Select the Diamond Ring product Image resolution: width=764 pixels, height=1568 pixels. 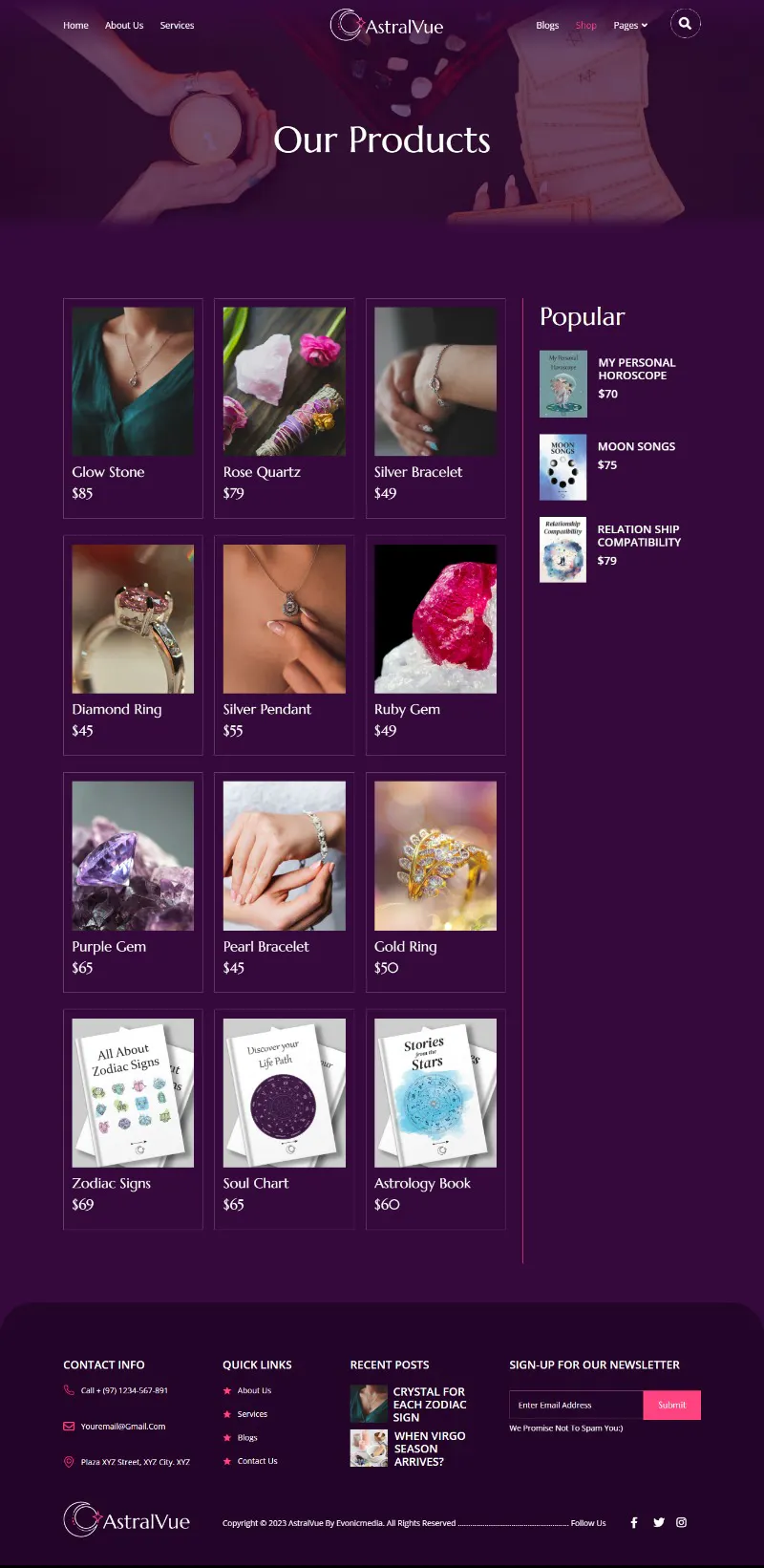coord(133,645)
